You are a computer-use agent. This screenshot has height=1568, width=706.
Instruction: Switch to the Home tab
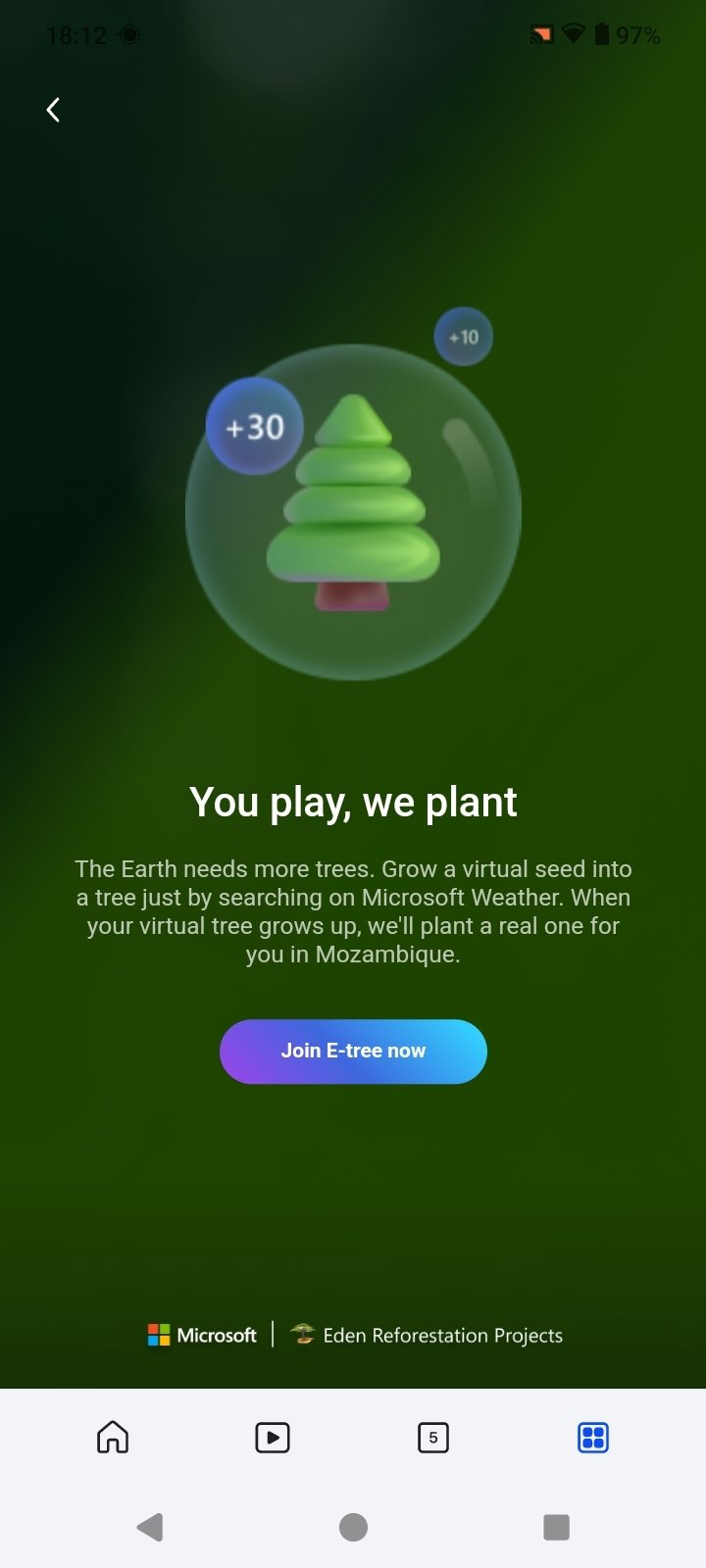click(x=113, y=1438)
